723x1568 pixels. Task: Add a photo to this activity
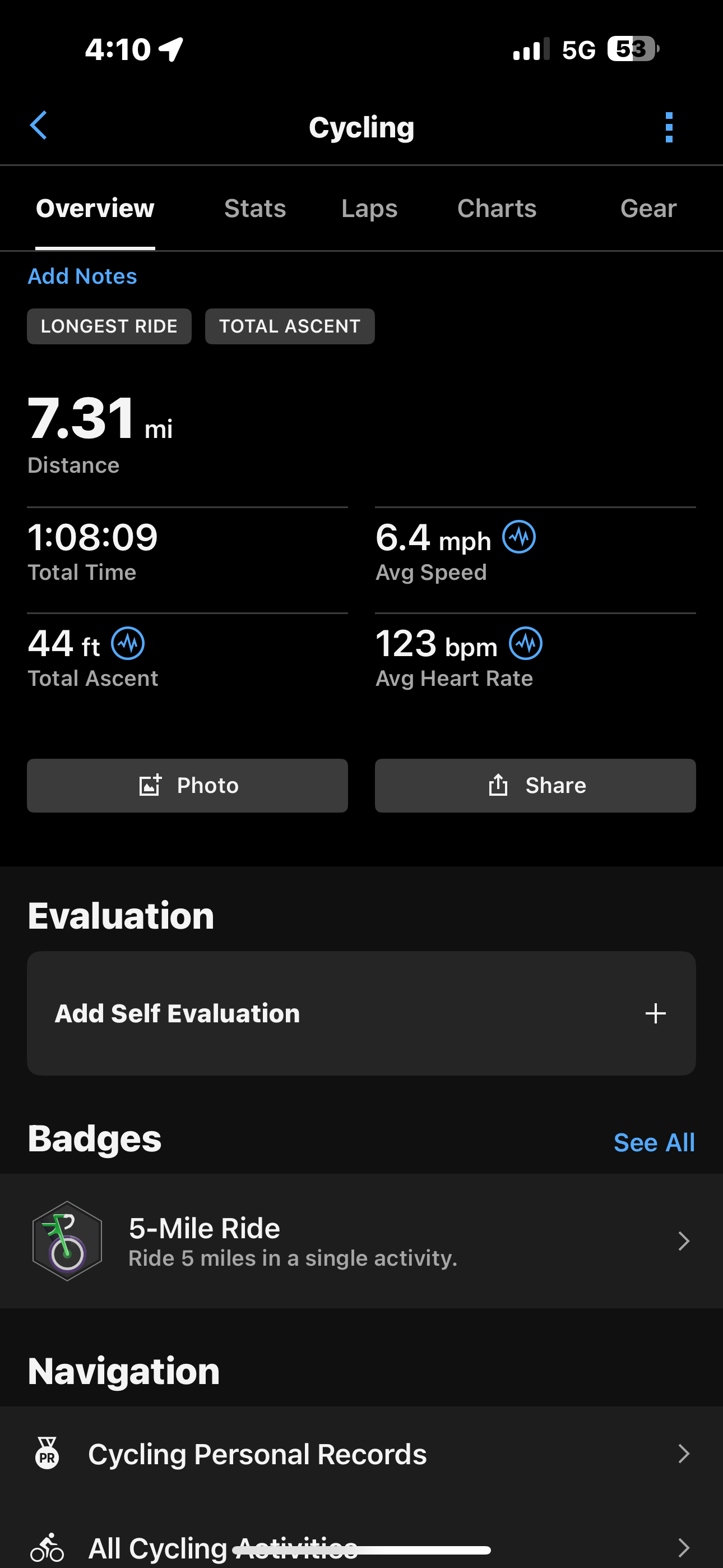coord(187,785)
